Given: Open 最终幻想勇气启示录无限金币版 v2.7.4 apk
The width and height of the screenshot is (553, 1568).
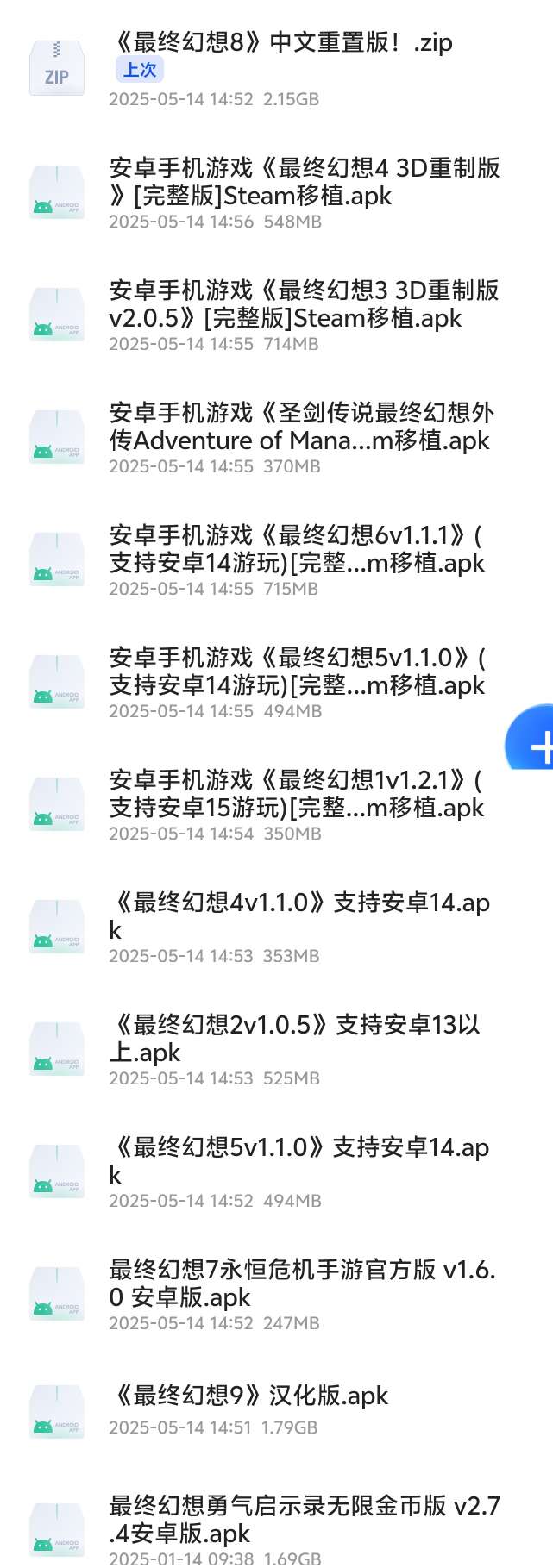Looking at the screenshot, I should pos(276,1527).
